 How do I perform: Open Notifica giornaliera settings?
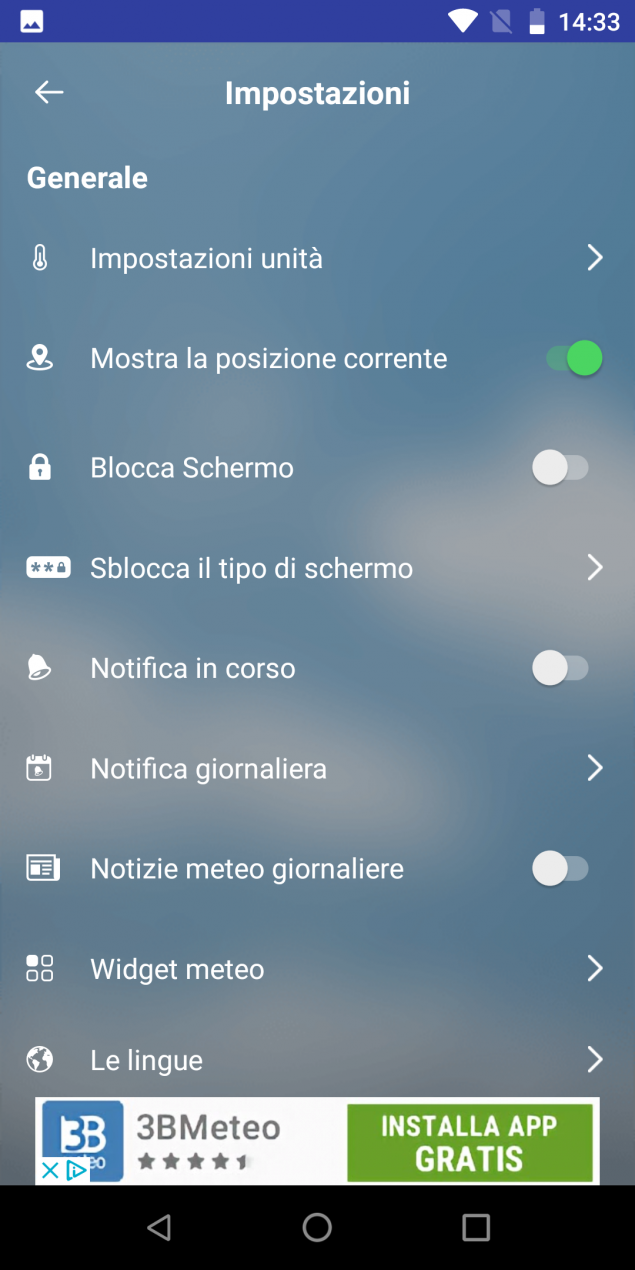[317, 768]
